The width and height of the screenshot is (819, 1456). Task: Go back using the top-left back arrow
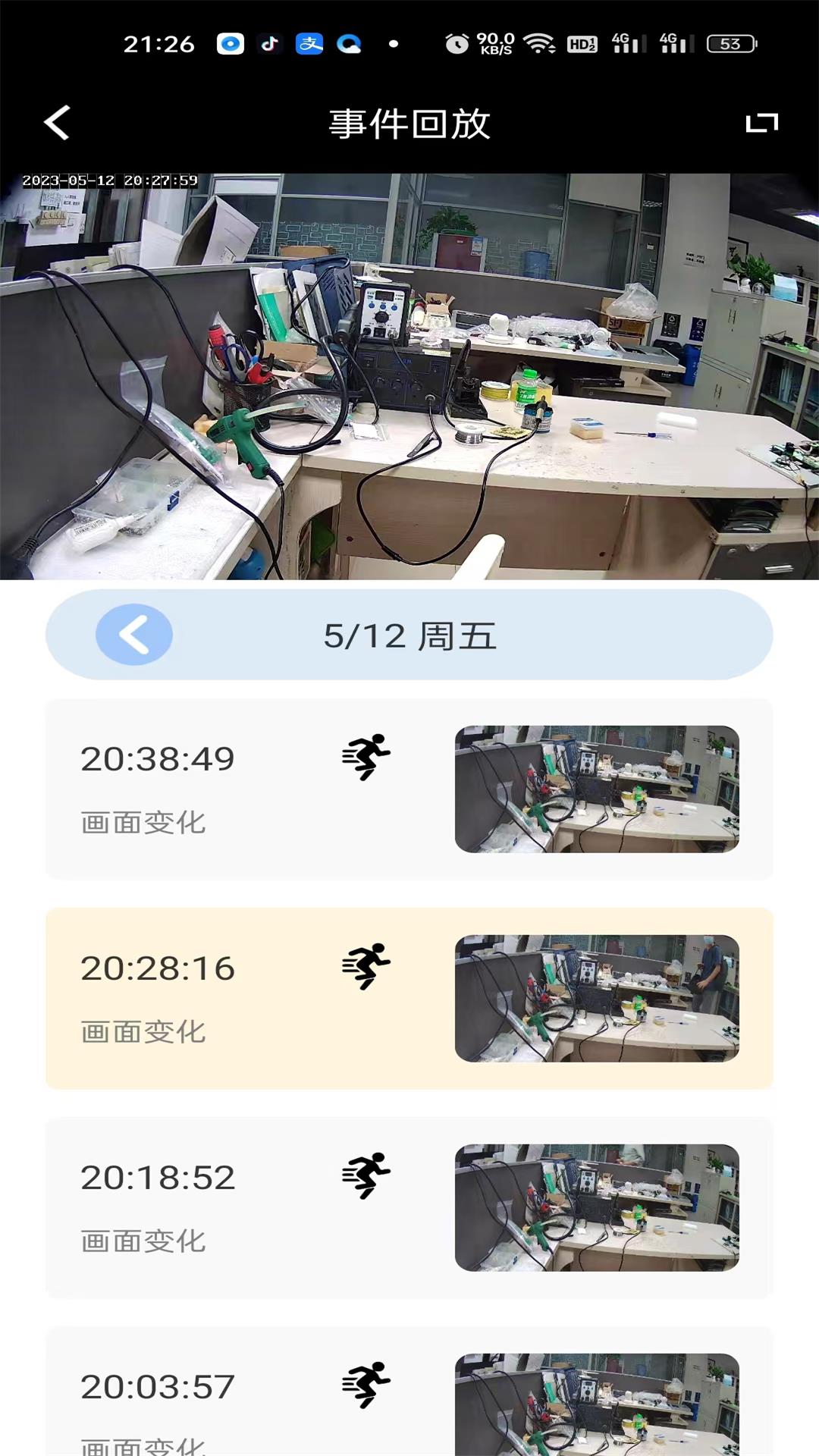click(55, 124)
